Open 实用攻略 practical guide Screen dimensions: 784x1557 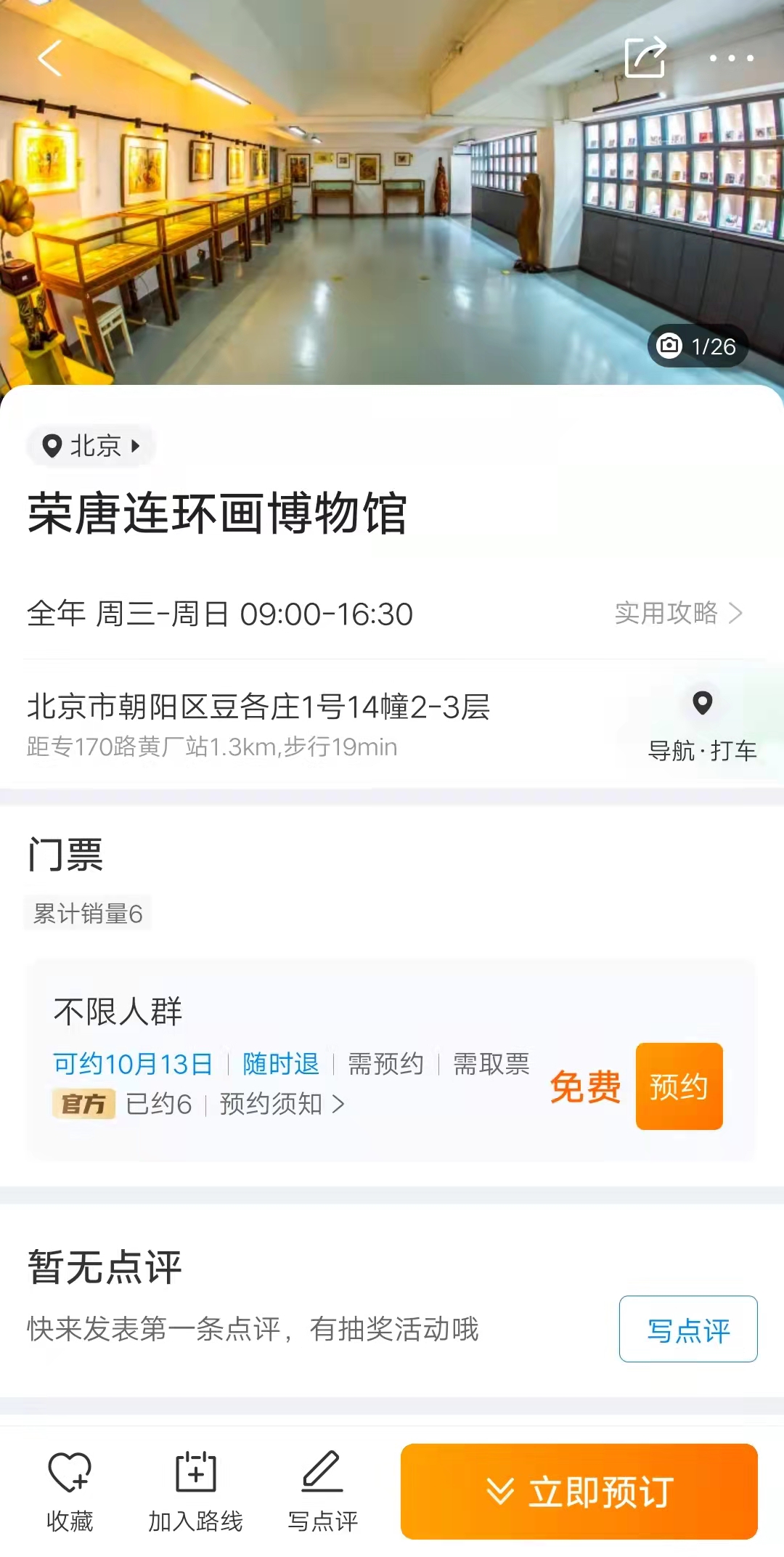point(678,614)
